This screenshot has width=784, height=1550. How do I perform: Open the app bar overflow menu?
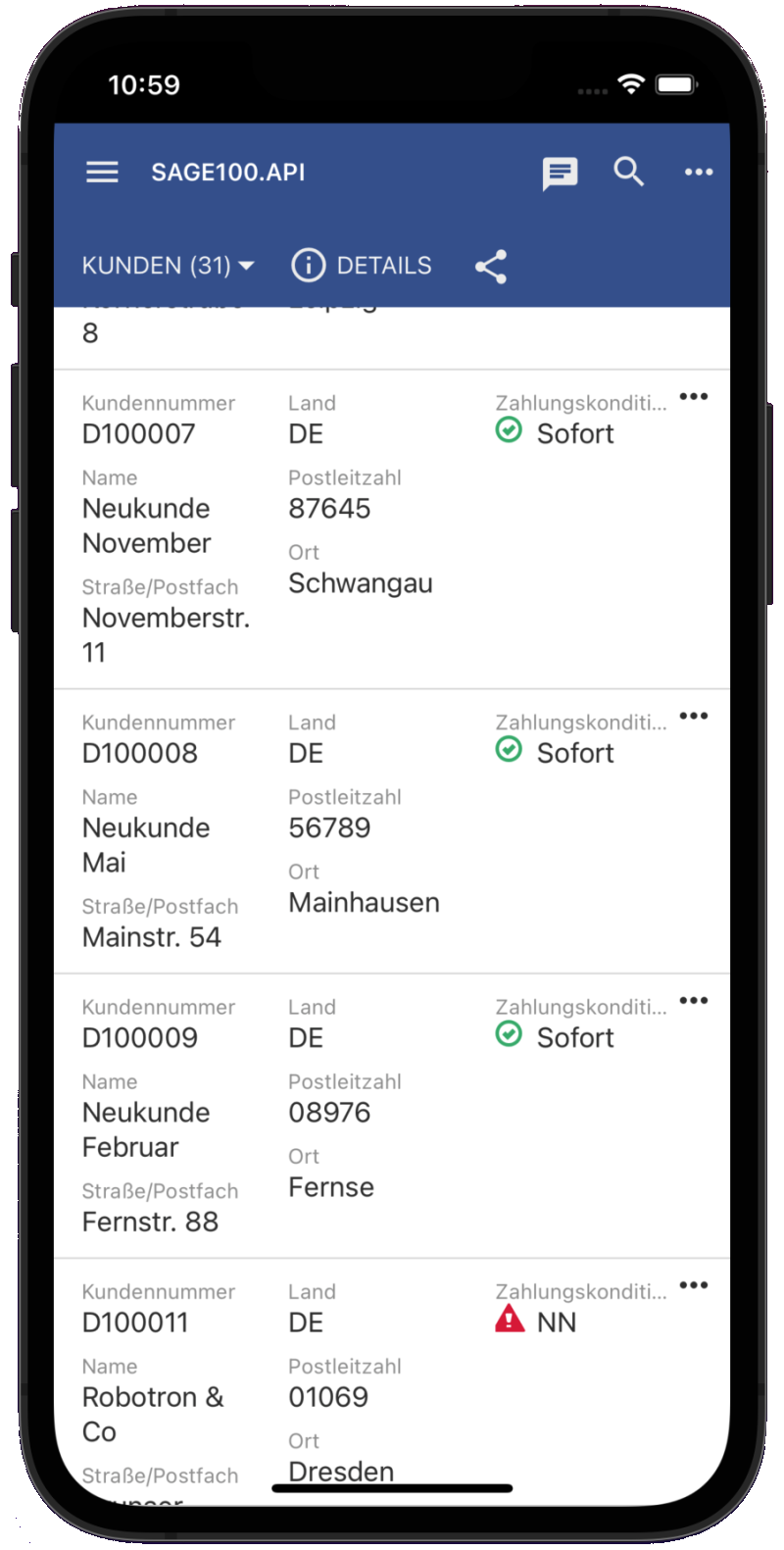pyautogui.click(x=699, y=172)
